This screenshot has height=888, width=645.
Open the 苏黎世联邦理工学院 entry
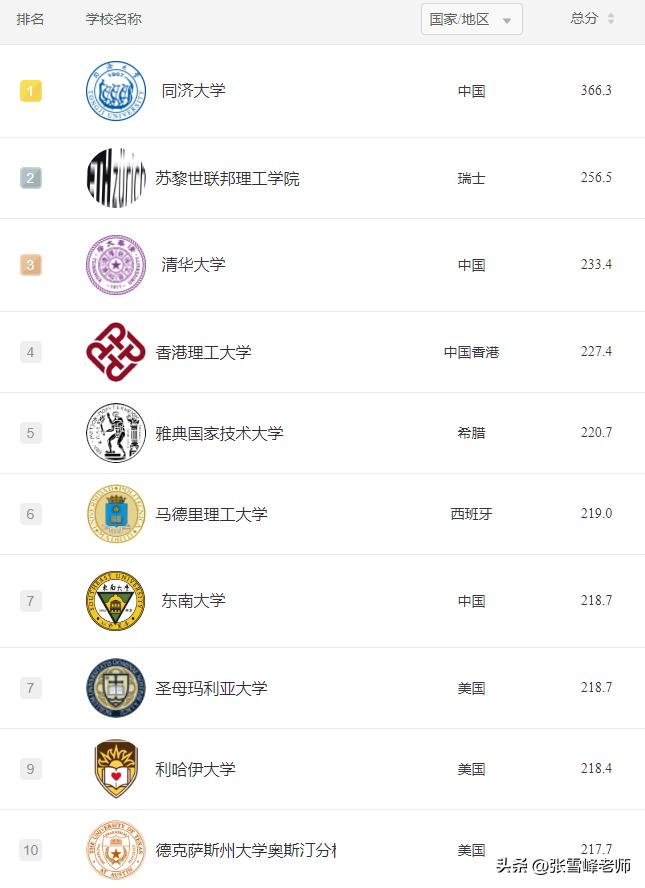click(227, 178)
